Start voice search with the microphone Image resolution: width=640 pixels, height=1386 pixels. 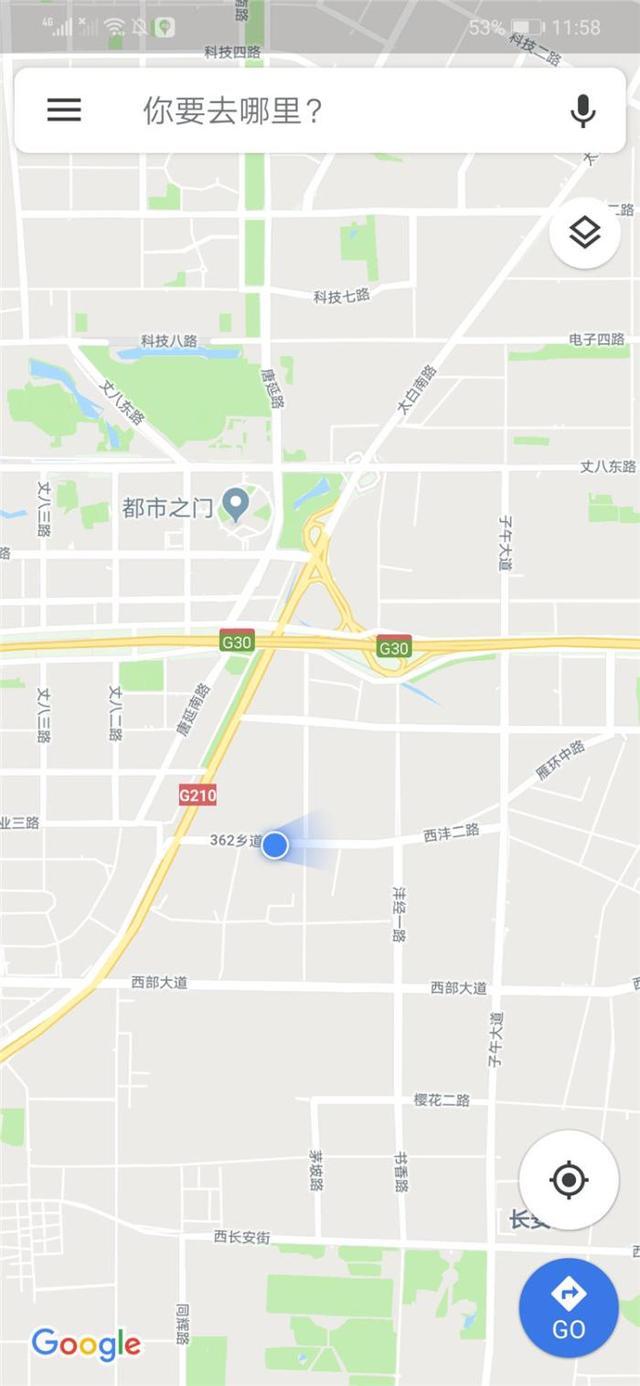(x=582, y=110)
